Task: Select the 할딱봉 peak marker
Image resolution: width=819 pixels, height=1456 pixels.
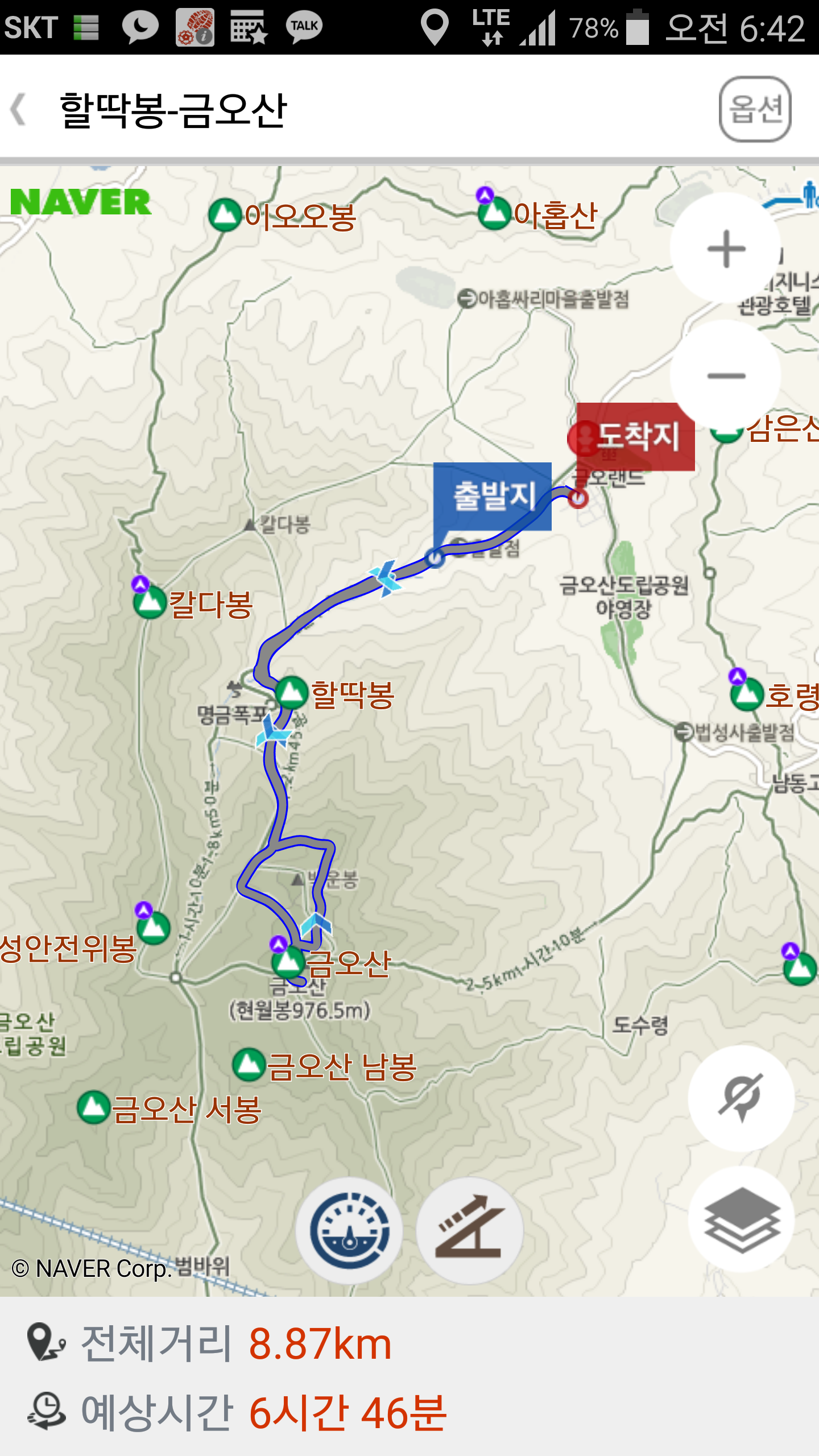Action: tap(292, 693)
